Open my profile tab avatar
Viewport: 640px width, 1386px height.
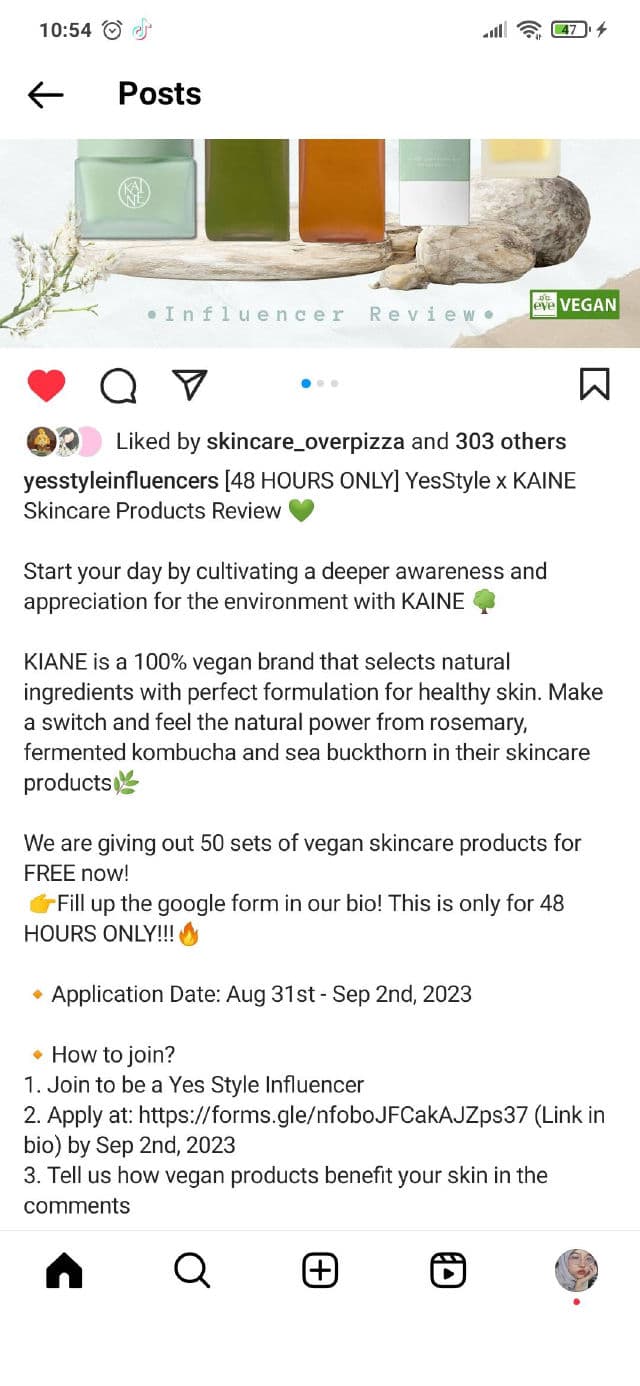click(x=576, y=1271)
